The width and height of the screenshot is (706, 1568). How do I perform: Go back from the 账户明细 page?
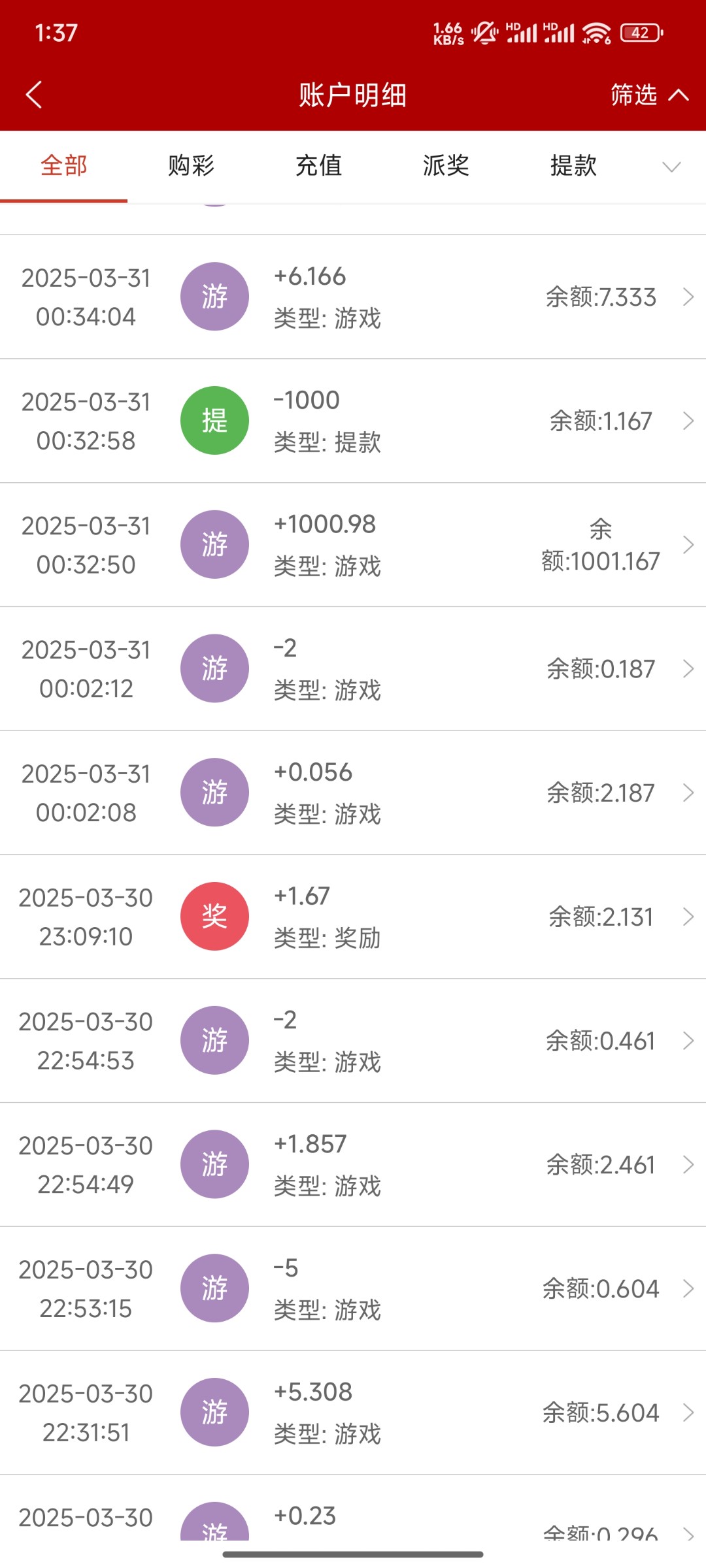34,95
